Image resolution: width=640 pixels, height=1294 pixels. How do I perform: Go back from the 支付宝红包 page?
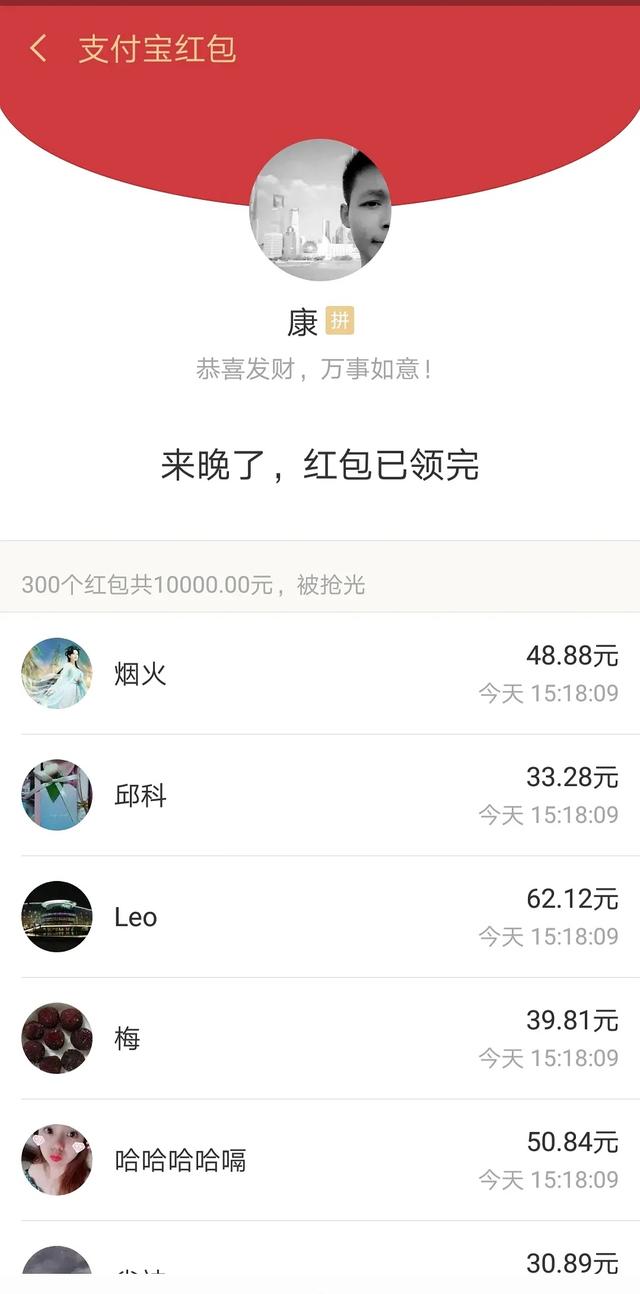point(38,48)
